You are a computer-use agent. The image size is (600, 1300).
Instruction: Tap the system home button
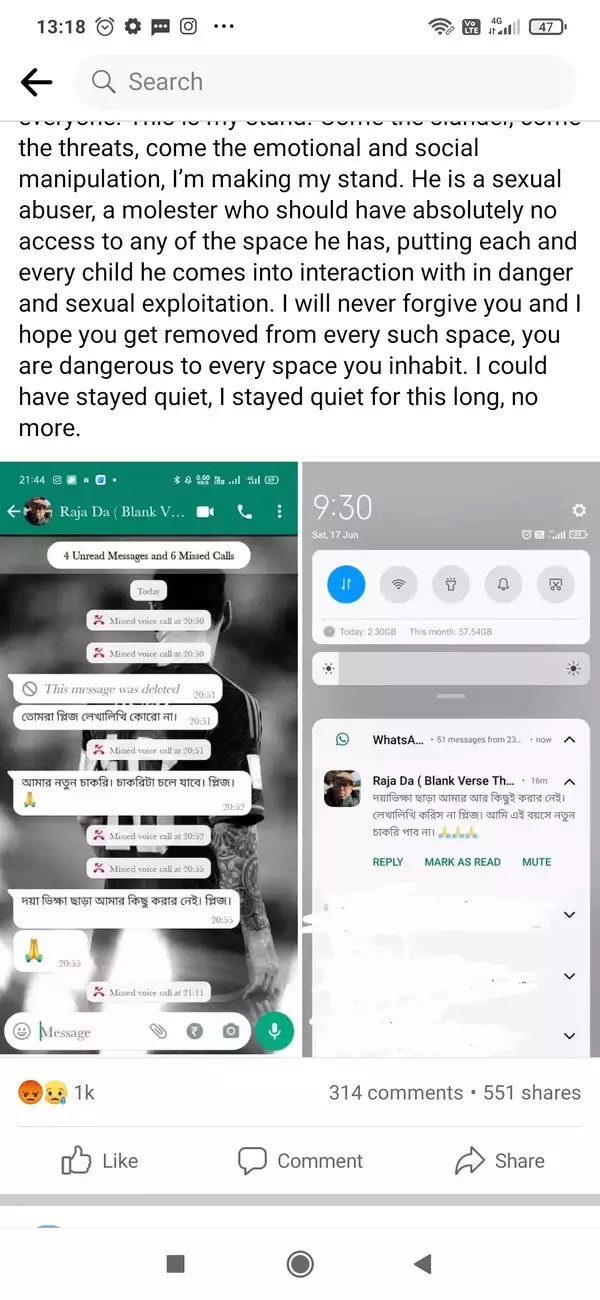(300, 1264)
